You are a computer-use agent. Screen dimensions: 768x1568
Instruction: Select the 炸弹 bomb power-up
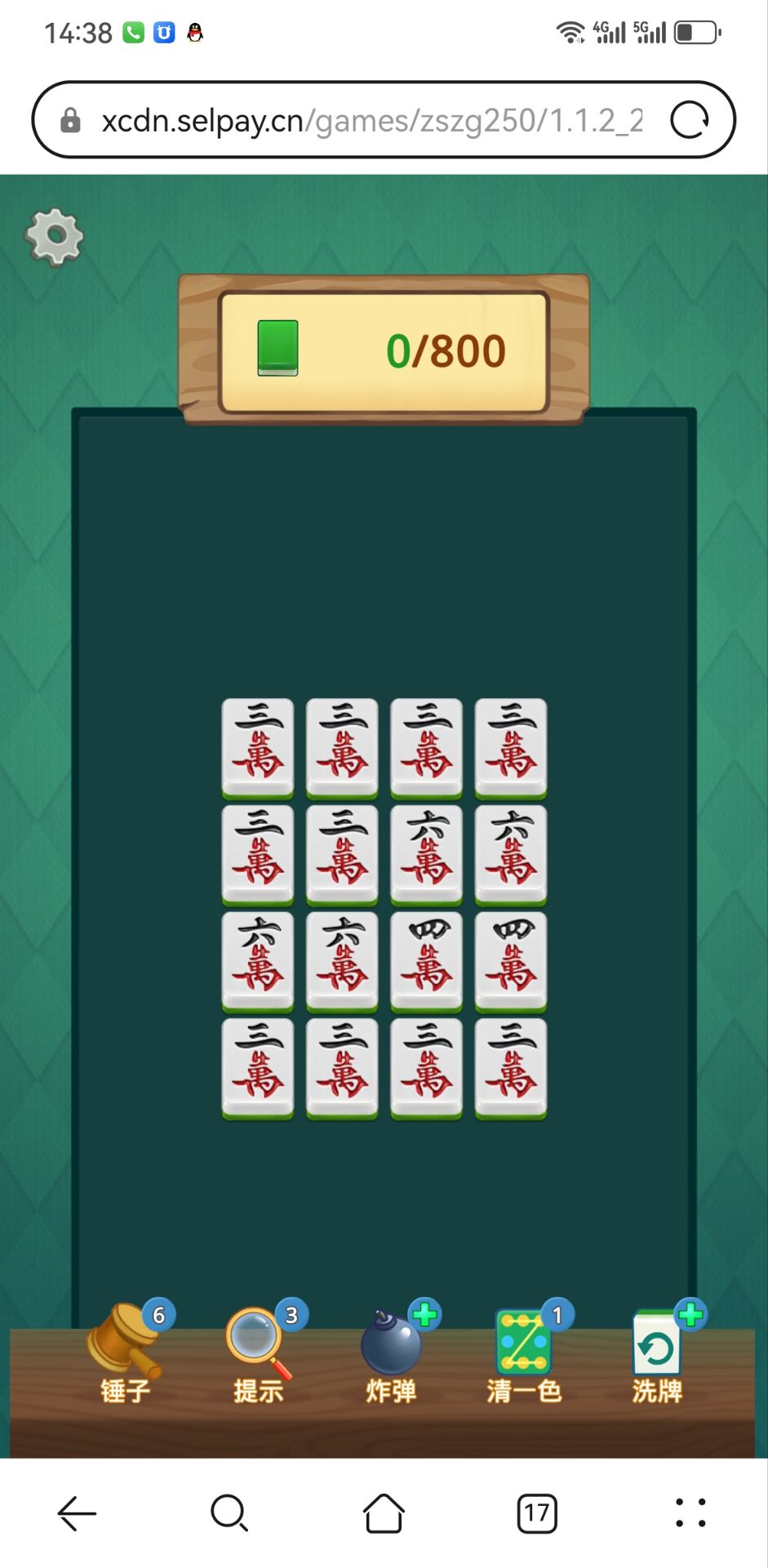coord(392,1352)
